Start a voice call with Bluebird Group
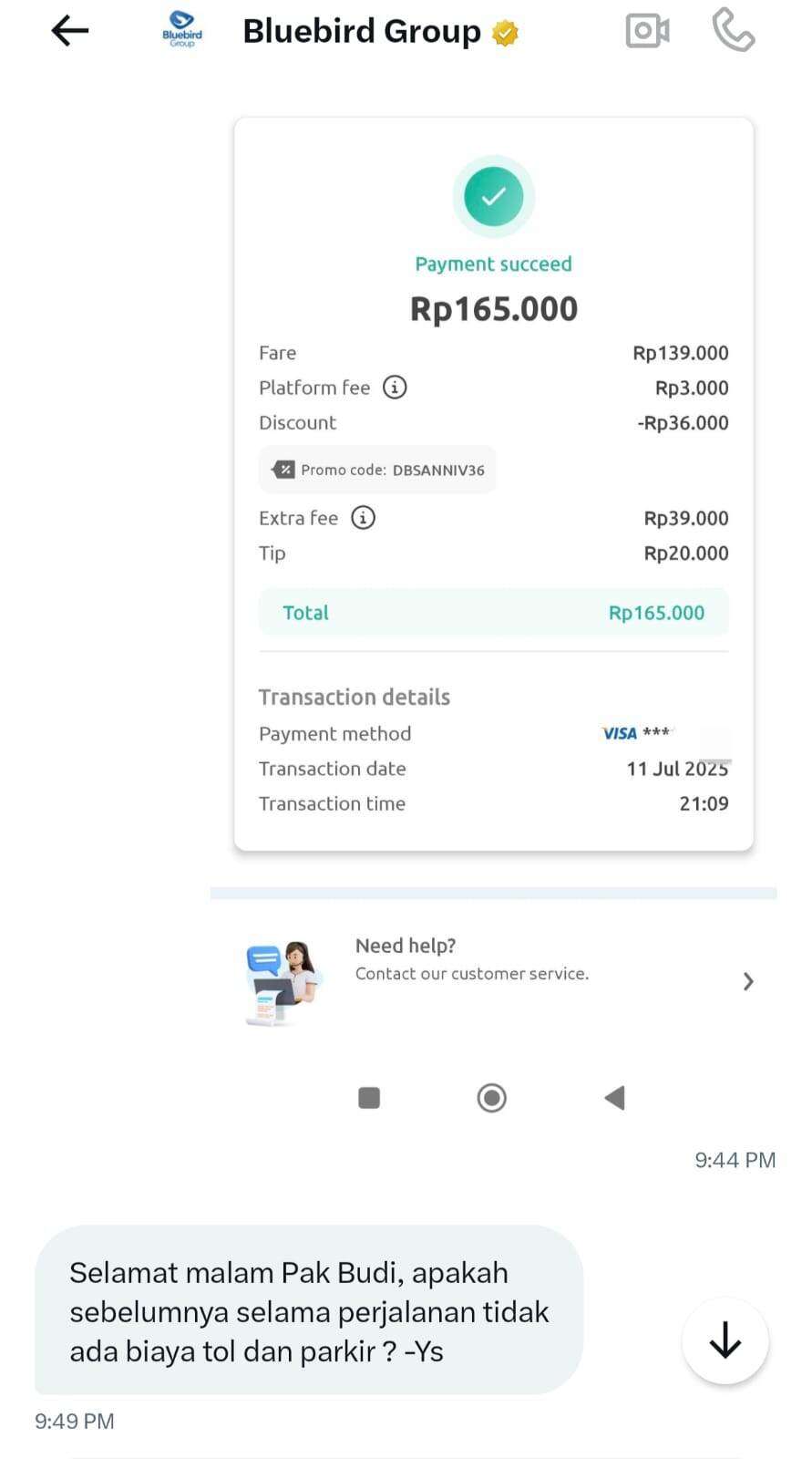 click(x=733, y=30)
